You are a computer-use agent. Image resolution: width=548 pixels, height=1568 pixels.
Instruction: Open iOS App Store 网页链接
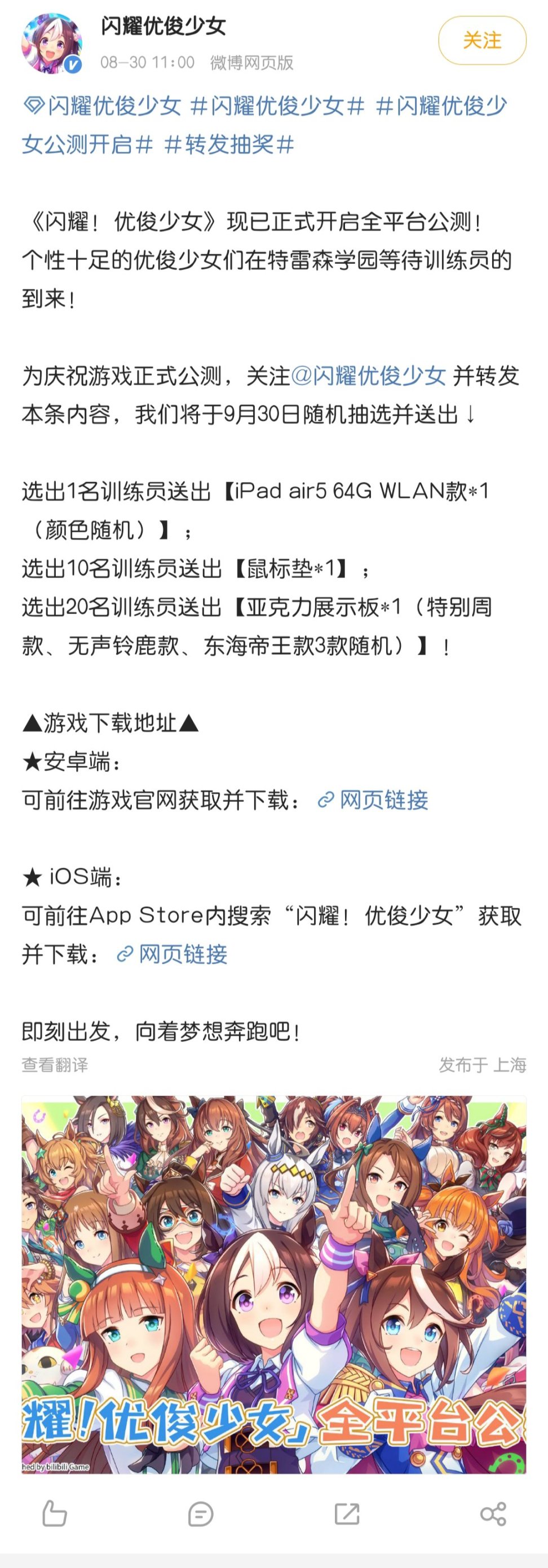point(173,954)
